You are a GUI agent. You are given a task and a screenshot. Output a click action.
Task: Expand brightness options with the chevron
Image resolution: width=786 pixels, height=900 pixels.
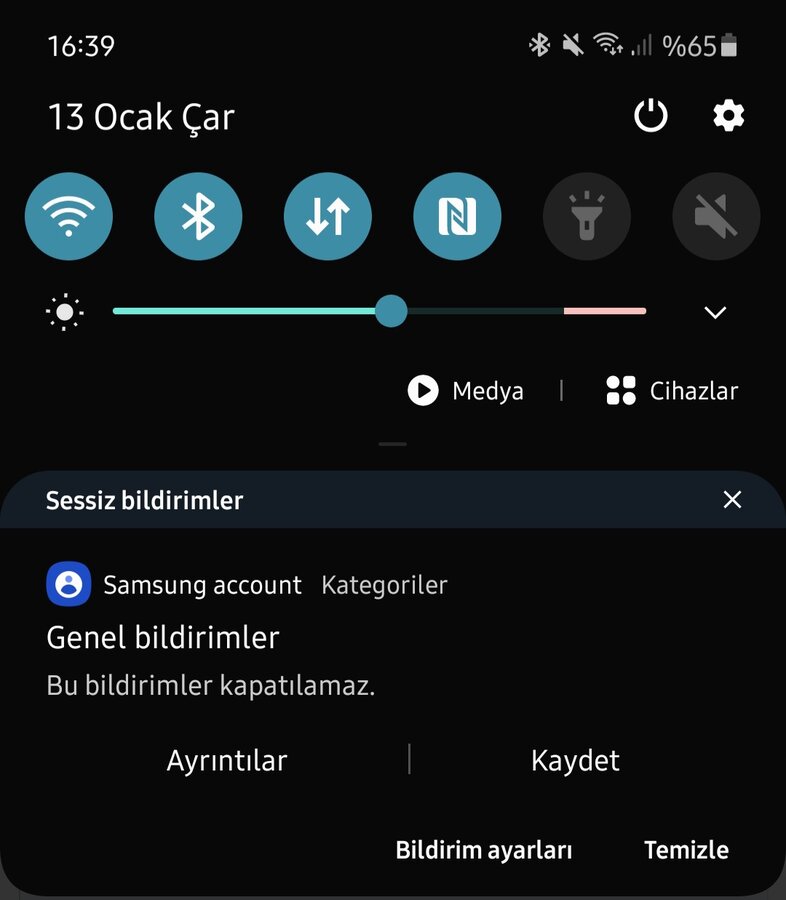[x=715, y=313]
